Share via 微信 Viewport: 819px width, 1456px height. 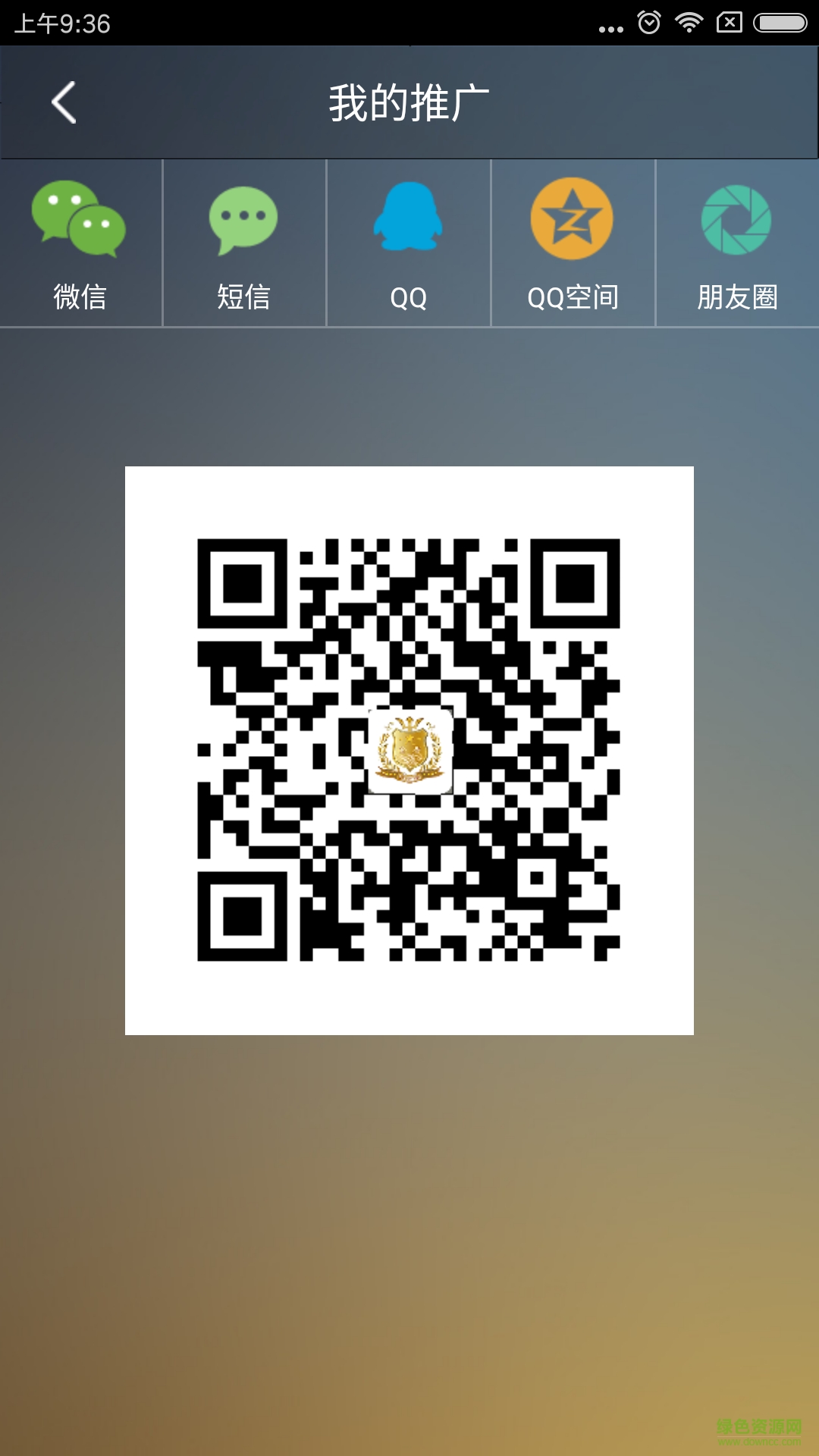[80, 243]
